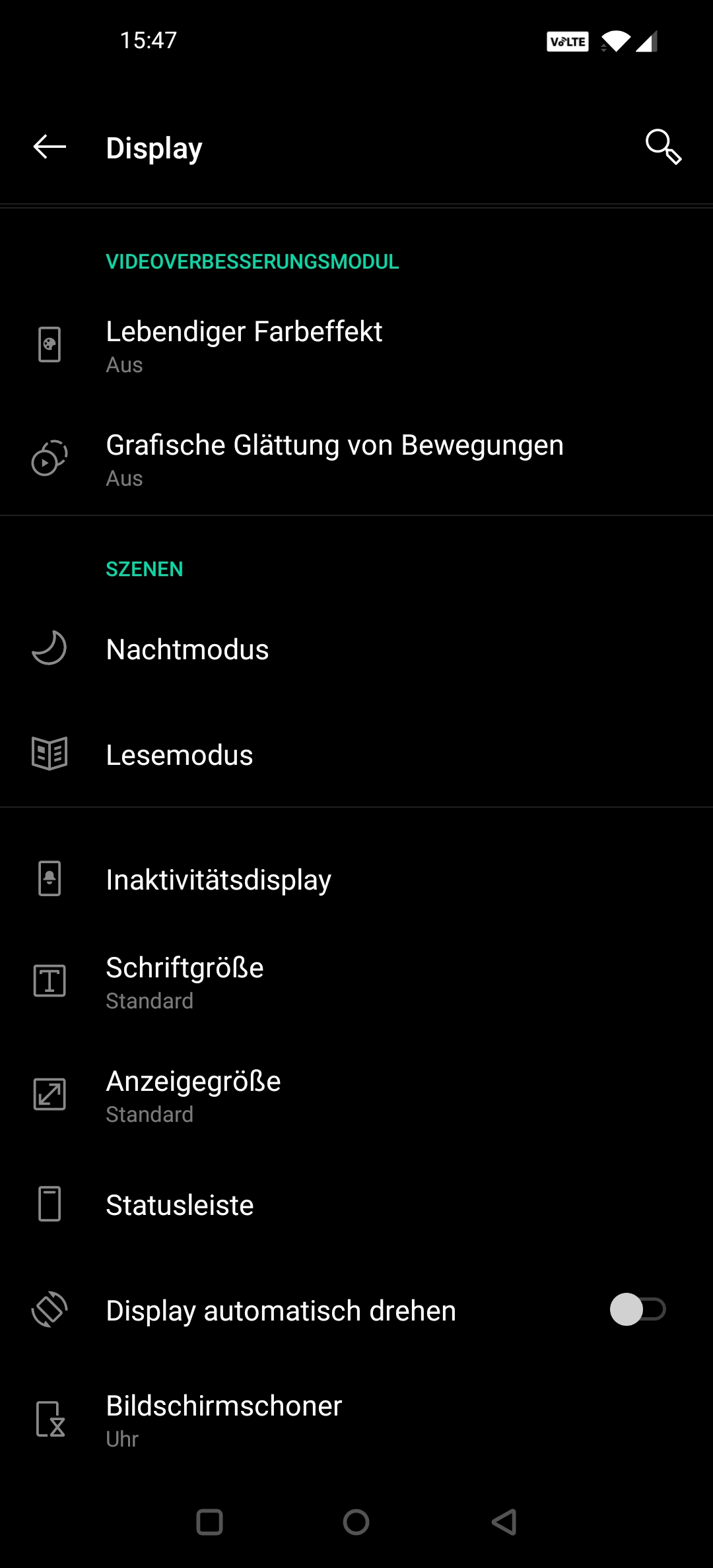The width and height of the screenshot is (713, 1568).
Task: Open Bildschirmschoner settings
Action: (356, 1420)
